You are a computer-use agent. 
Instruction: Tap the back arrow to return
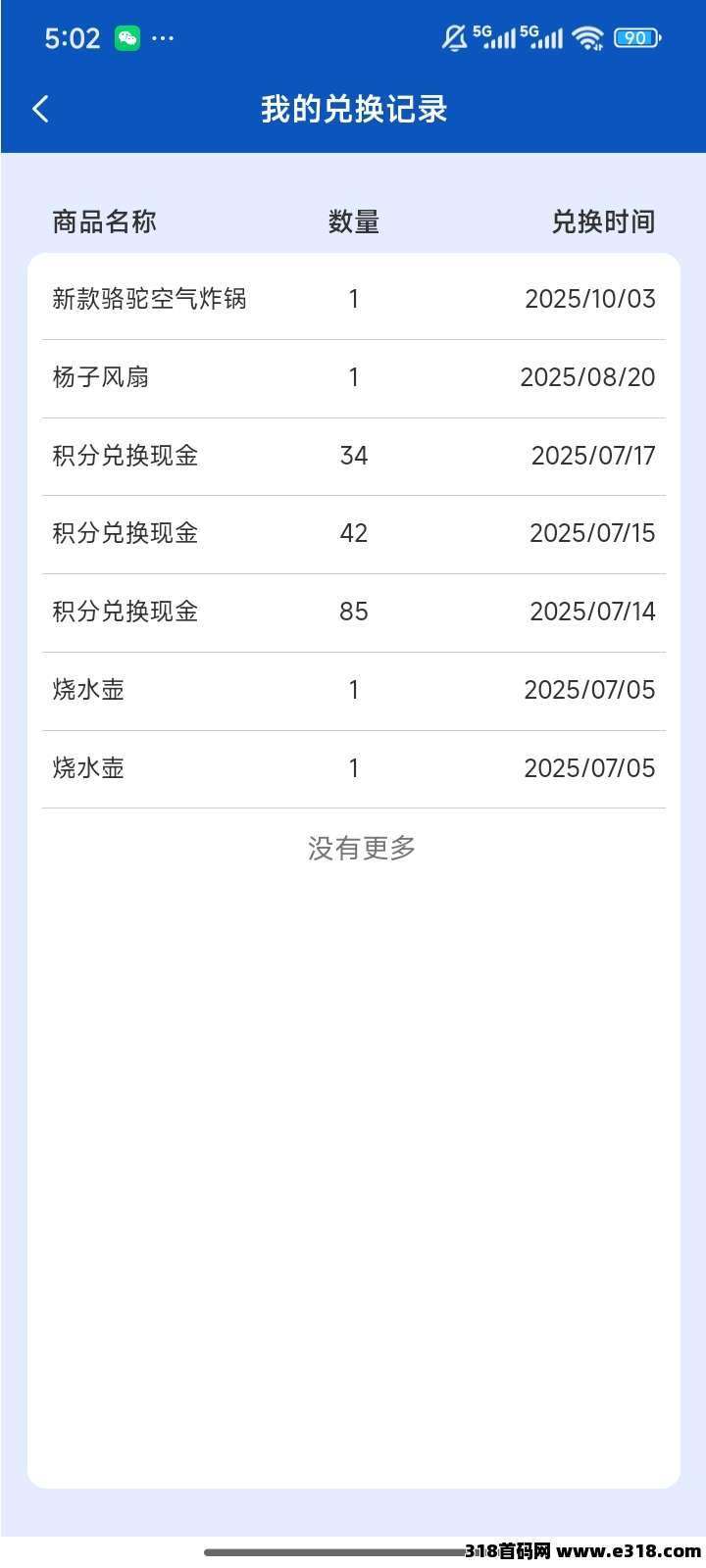(x=40, y=109)
